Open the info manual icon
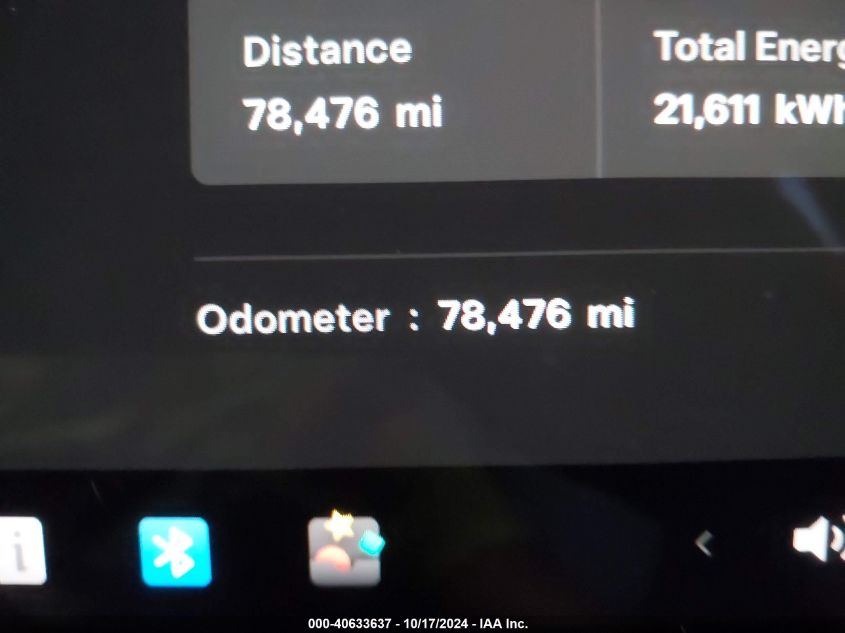This screenshot has width=845, height=633. click(x=20, y=551)
